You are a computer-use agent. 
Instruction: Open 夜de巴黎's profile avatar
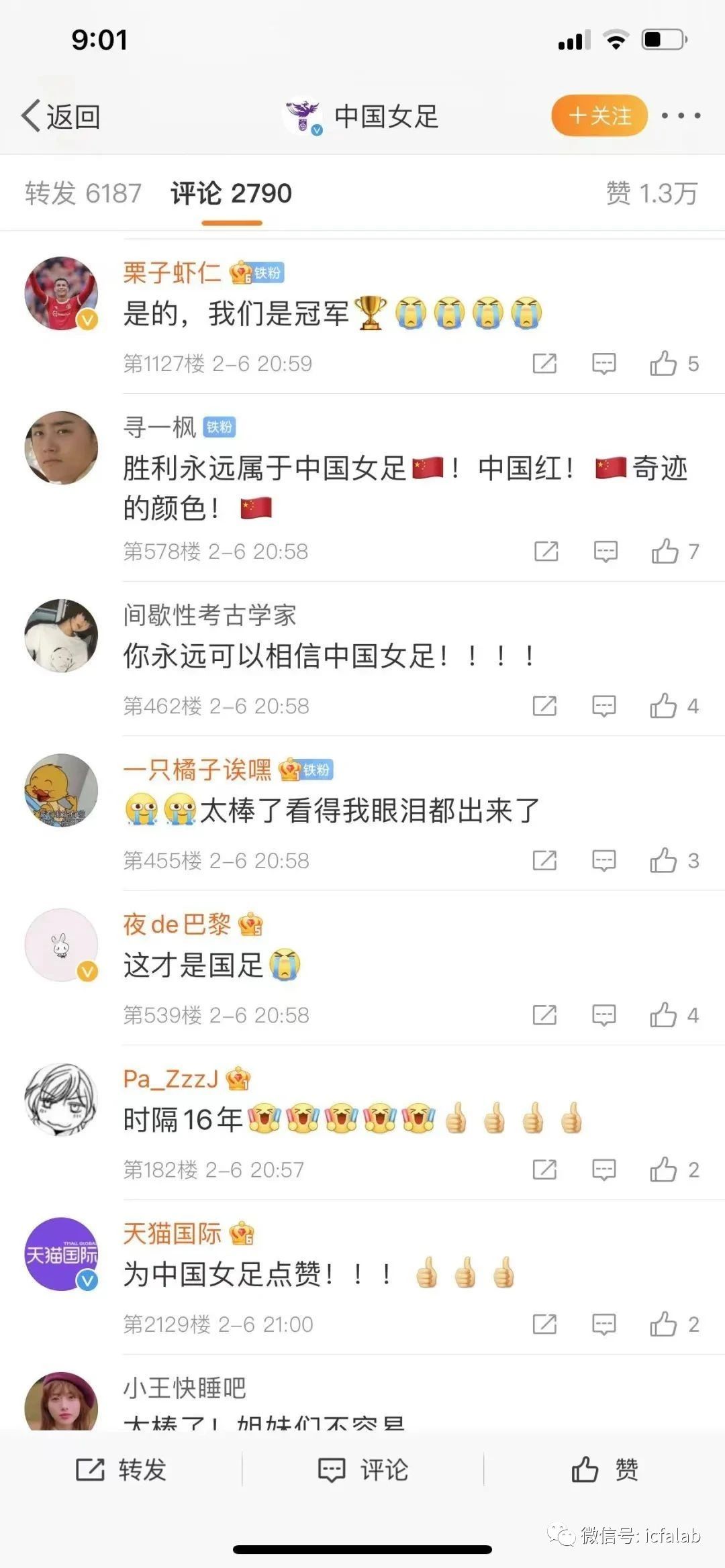61,945
